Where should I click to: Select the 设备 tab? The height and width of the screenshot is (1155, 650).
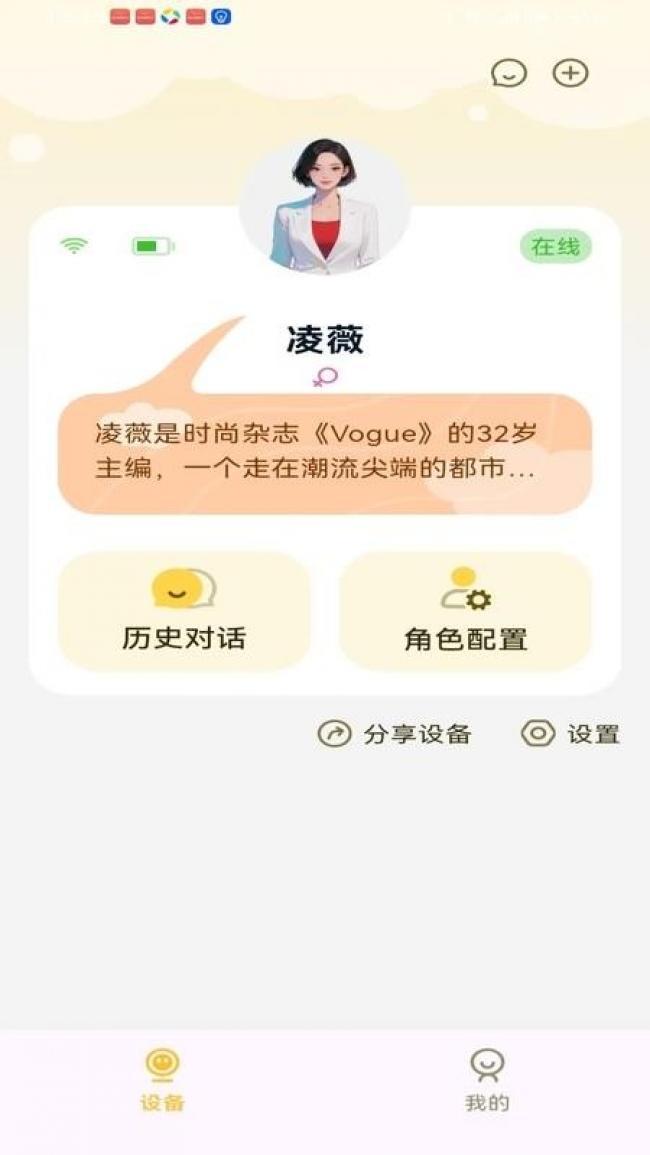pyautogui.click(x=162, y=1080)
